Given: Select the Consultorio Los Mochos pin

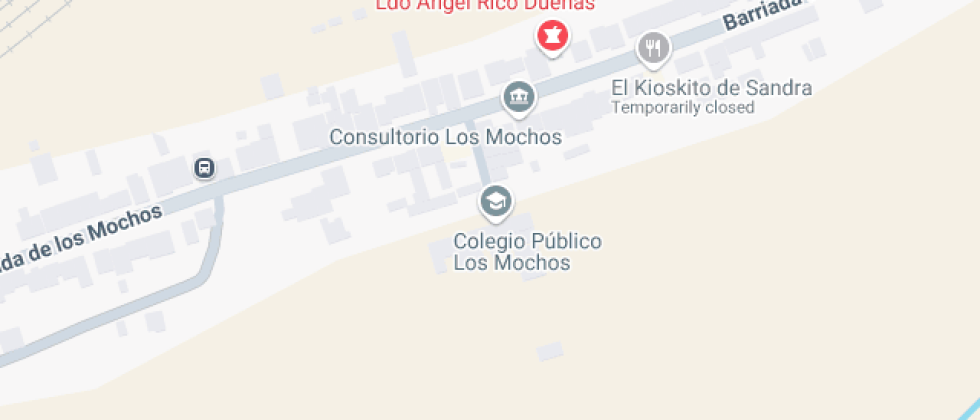Looking at the screenshot, I should [x=518, y=97].
